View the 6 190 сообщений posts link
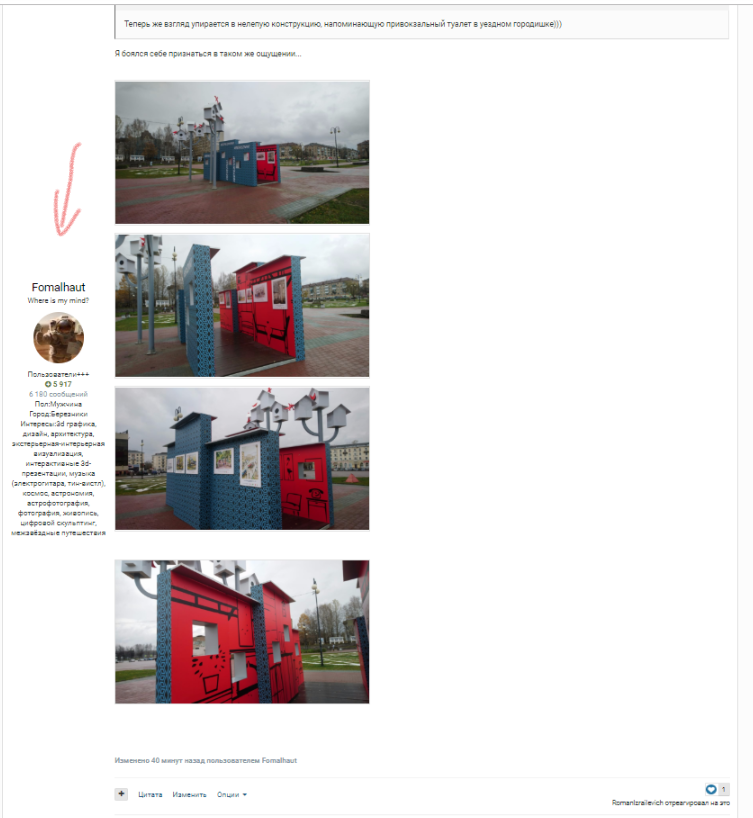The image size is (753, 818). (x=58, y=394)
